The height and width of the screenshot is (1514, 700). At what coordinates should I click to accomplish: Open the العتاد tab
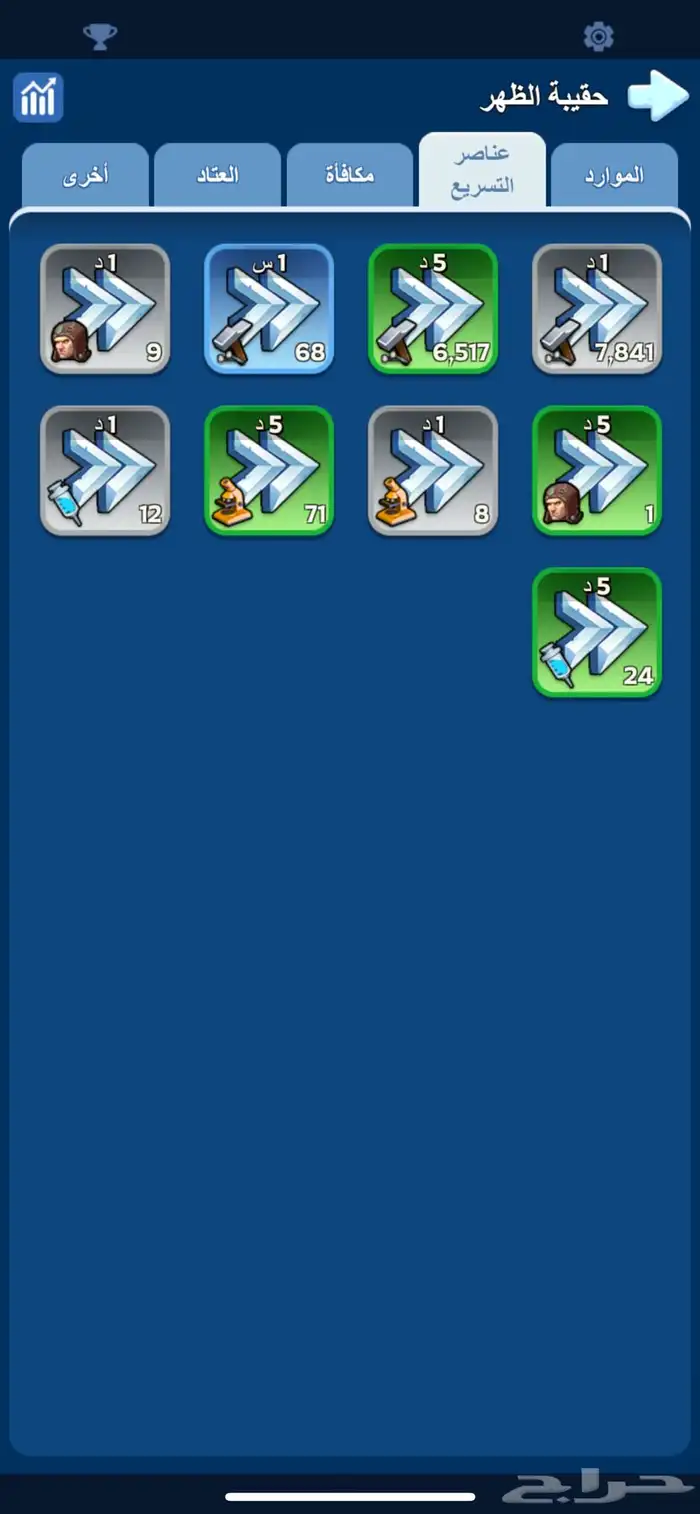pos(217,176)
